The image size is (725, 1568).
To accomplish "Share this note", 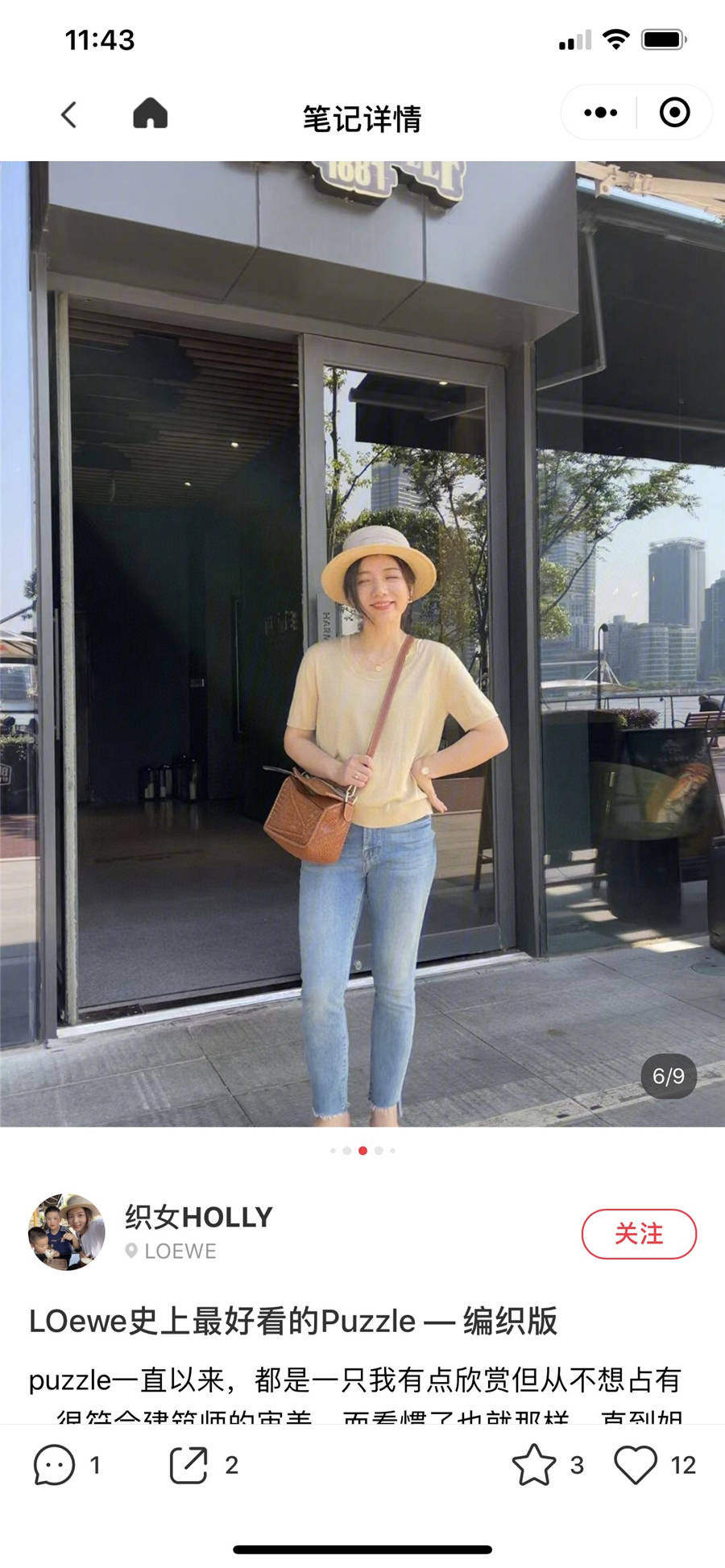I will 188,1465.
